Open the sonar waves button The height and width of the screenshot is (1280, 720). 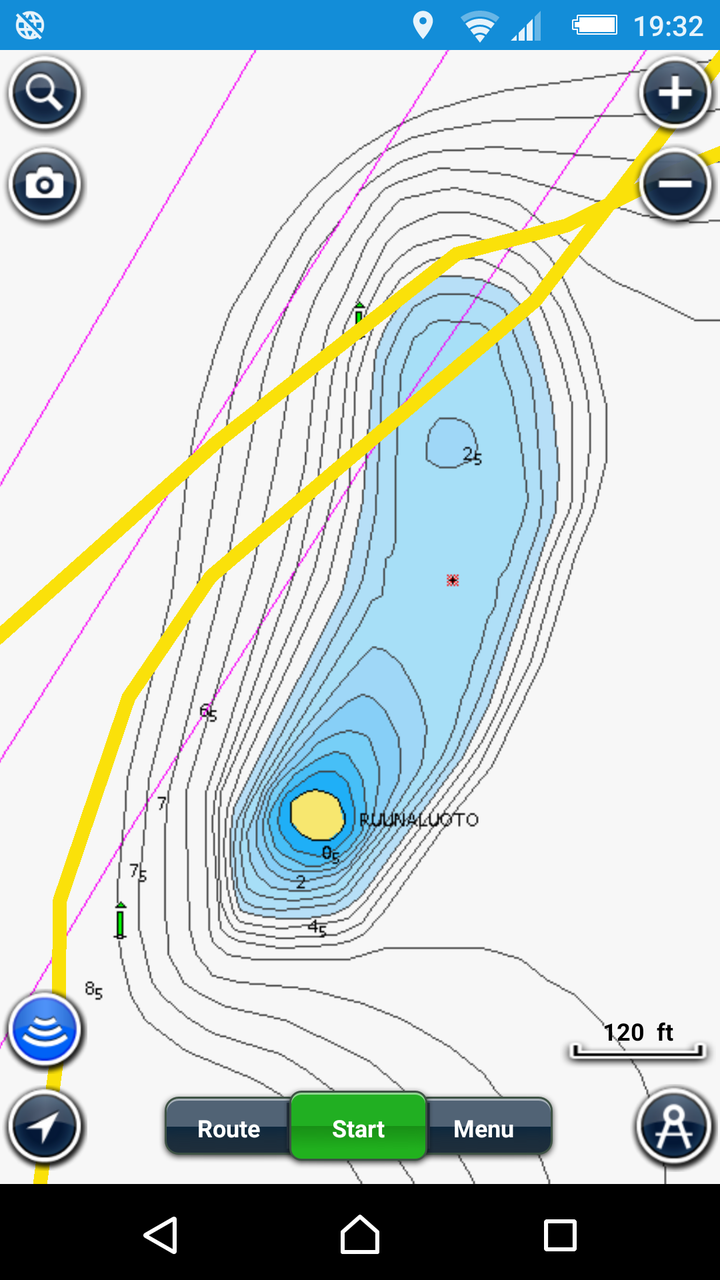[x=44, y=1031]
